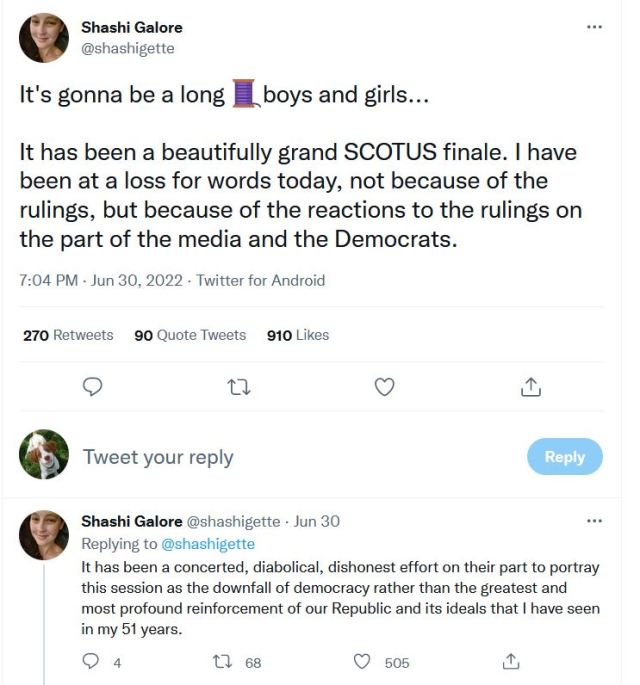Retweet the main tweet
Screen dimensions: 640x685
coord(239,387)
